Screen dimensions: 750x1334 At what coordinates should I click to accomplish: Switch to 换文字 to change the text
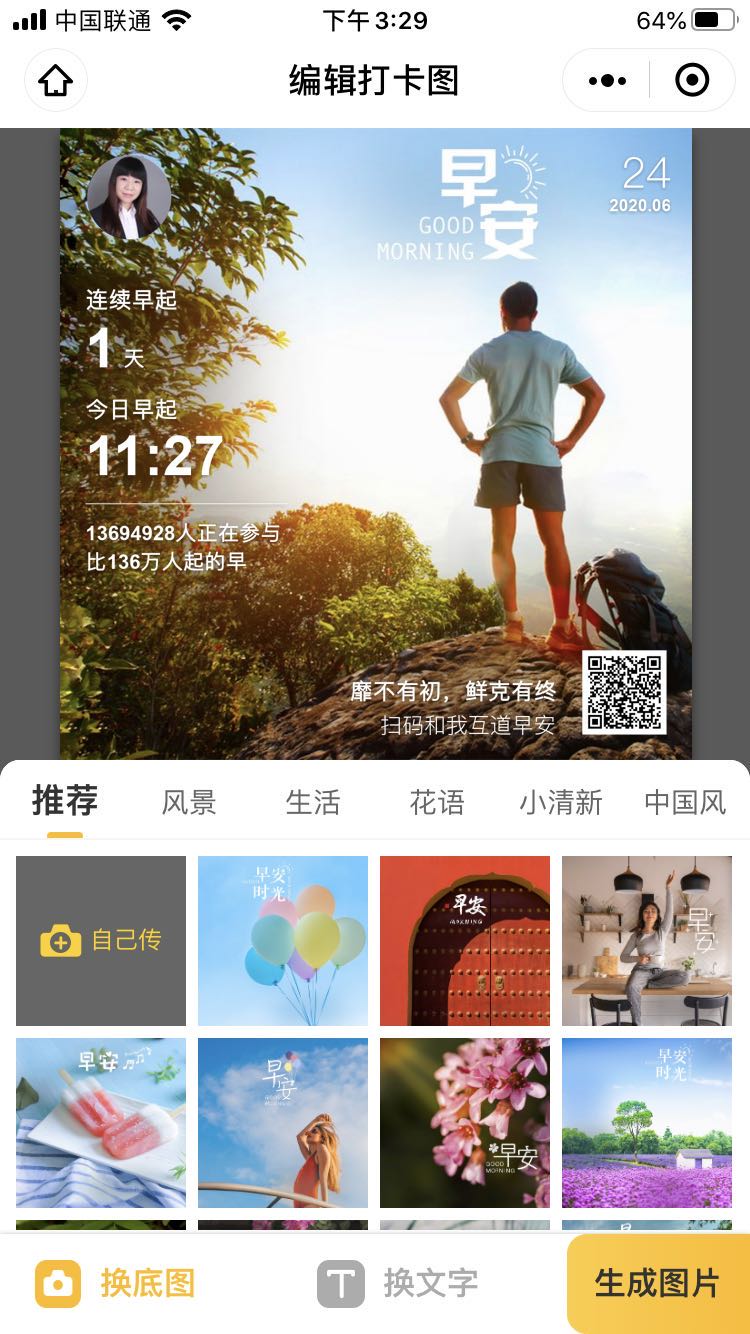[397, 1284]
